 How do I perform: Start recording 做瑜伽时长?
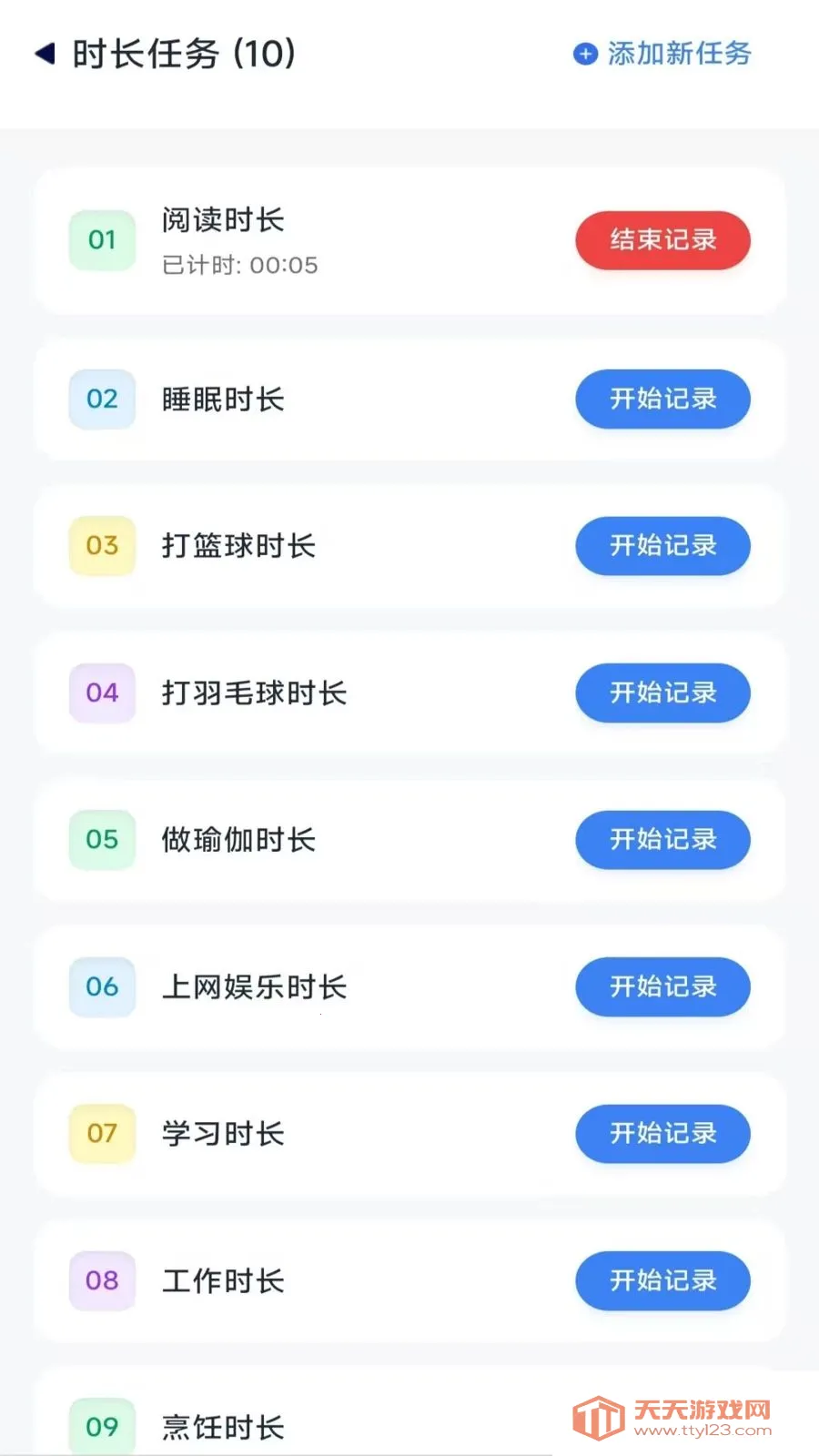click(662, 840)
